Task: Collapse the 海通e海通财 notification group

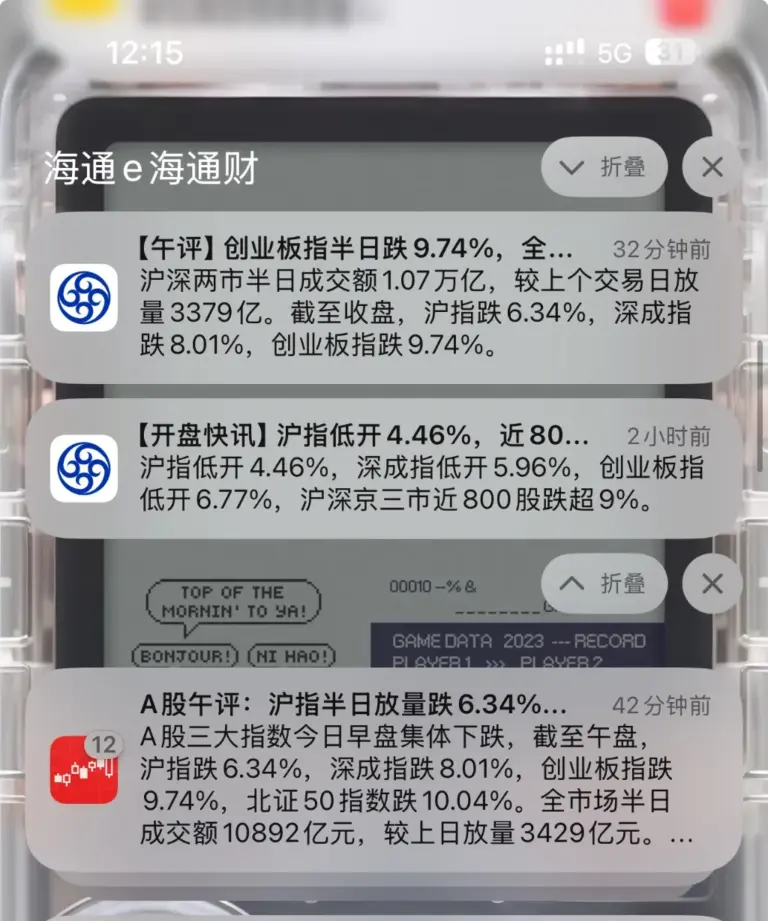Action: [606, 168]
